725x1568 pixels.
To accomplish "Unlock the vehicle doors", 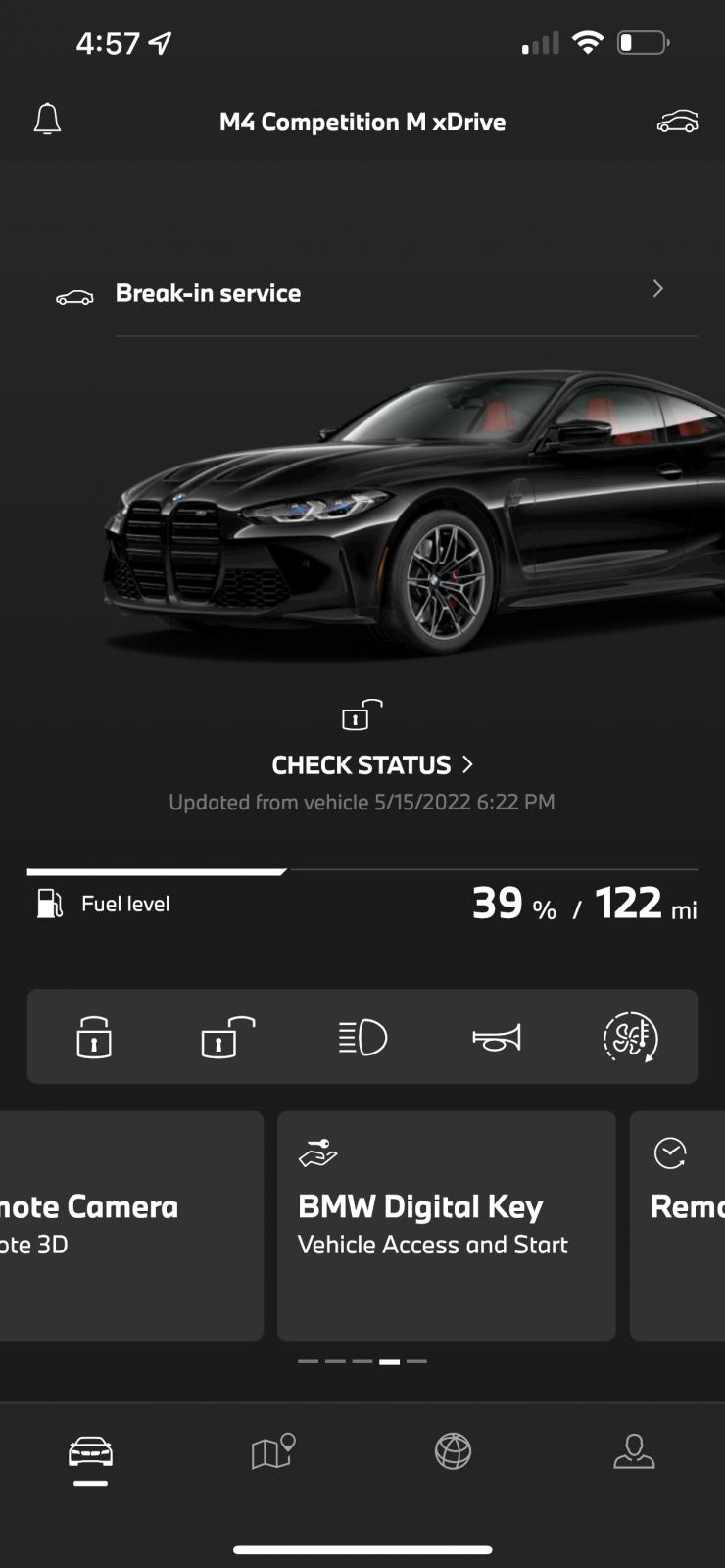I will click(x=227, y=1037).
